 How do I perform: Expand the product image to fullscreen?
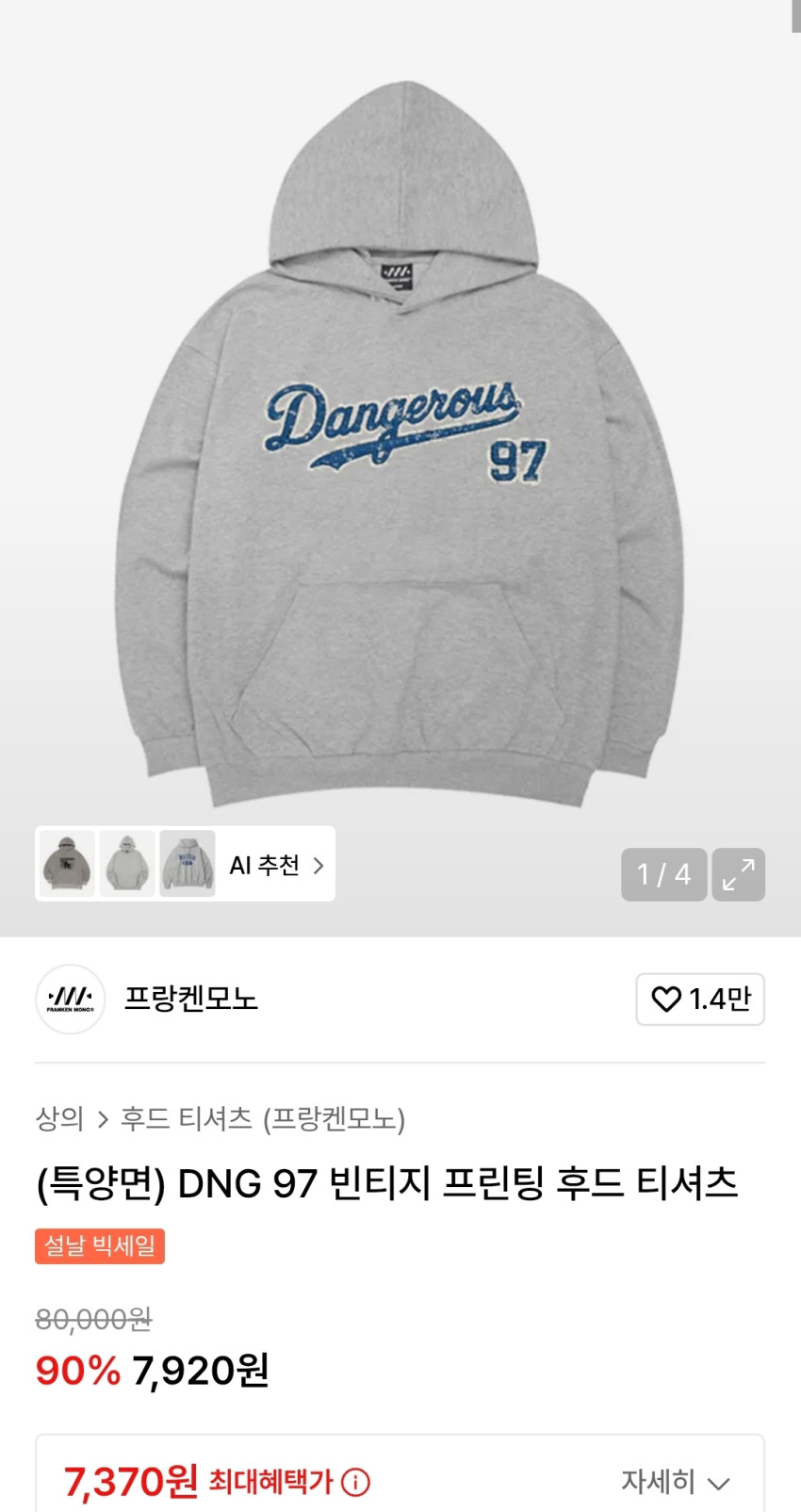pyautogui.click(x=738, y=874)
